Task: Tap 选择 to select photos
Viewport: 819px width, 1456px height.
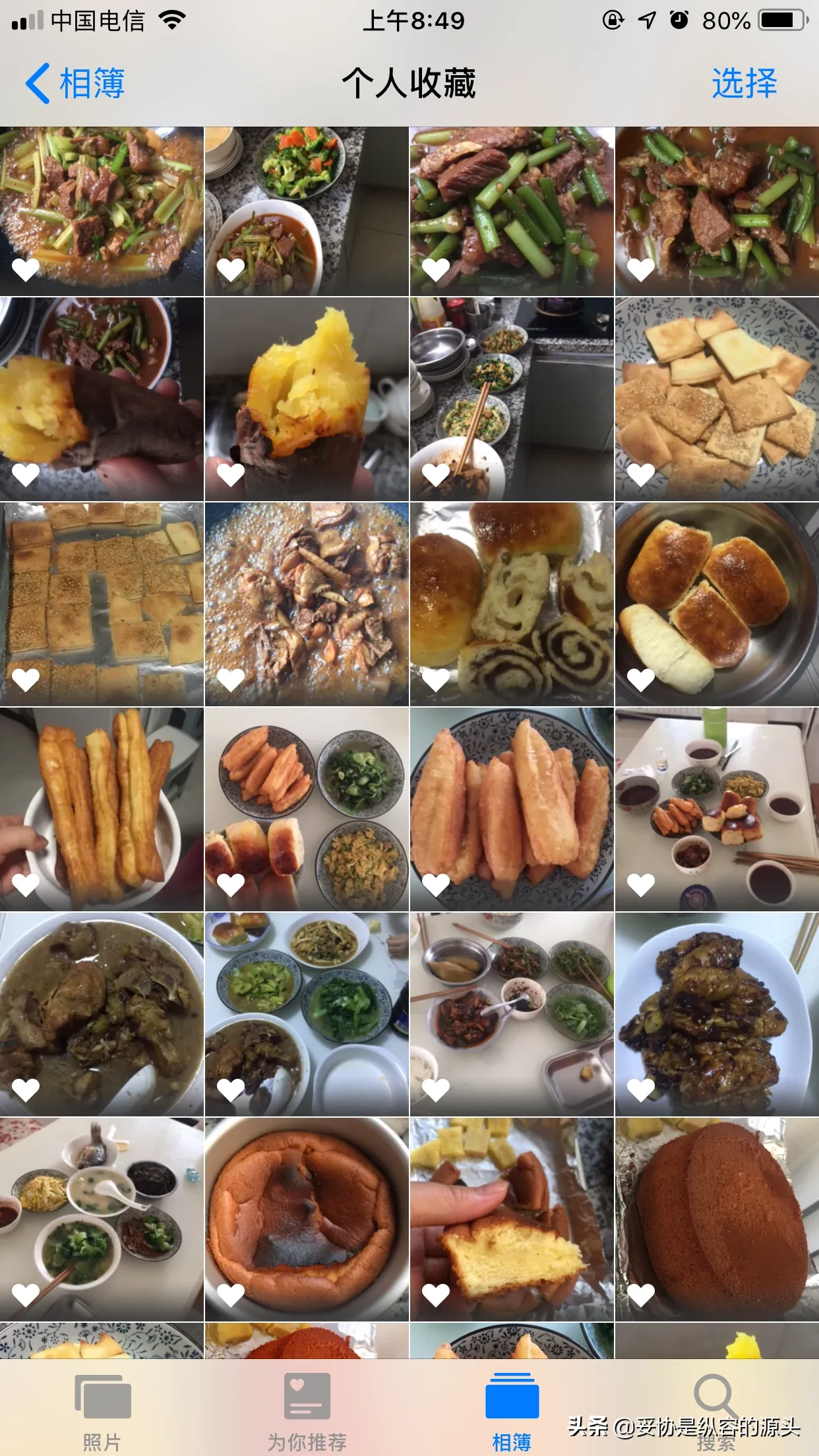Action: coord(744,84)
